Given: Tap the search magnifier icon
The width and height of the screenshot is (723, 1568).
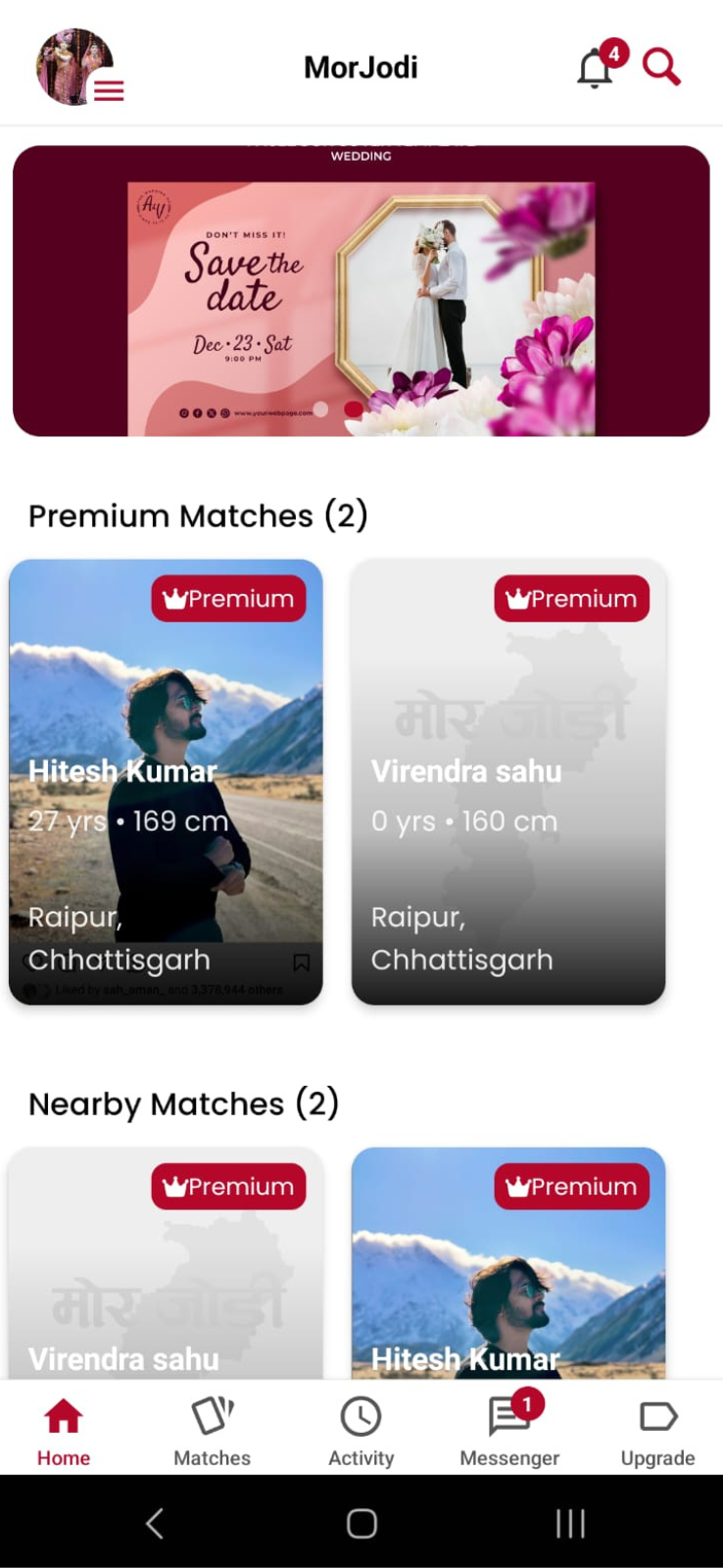Looking at the screenshot, I should pos(661,68).
